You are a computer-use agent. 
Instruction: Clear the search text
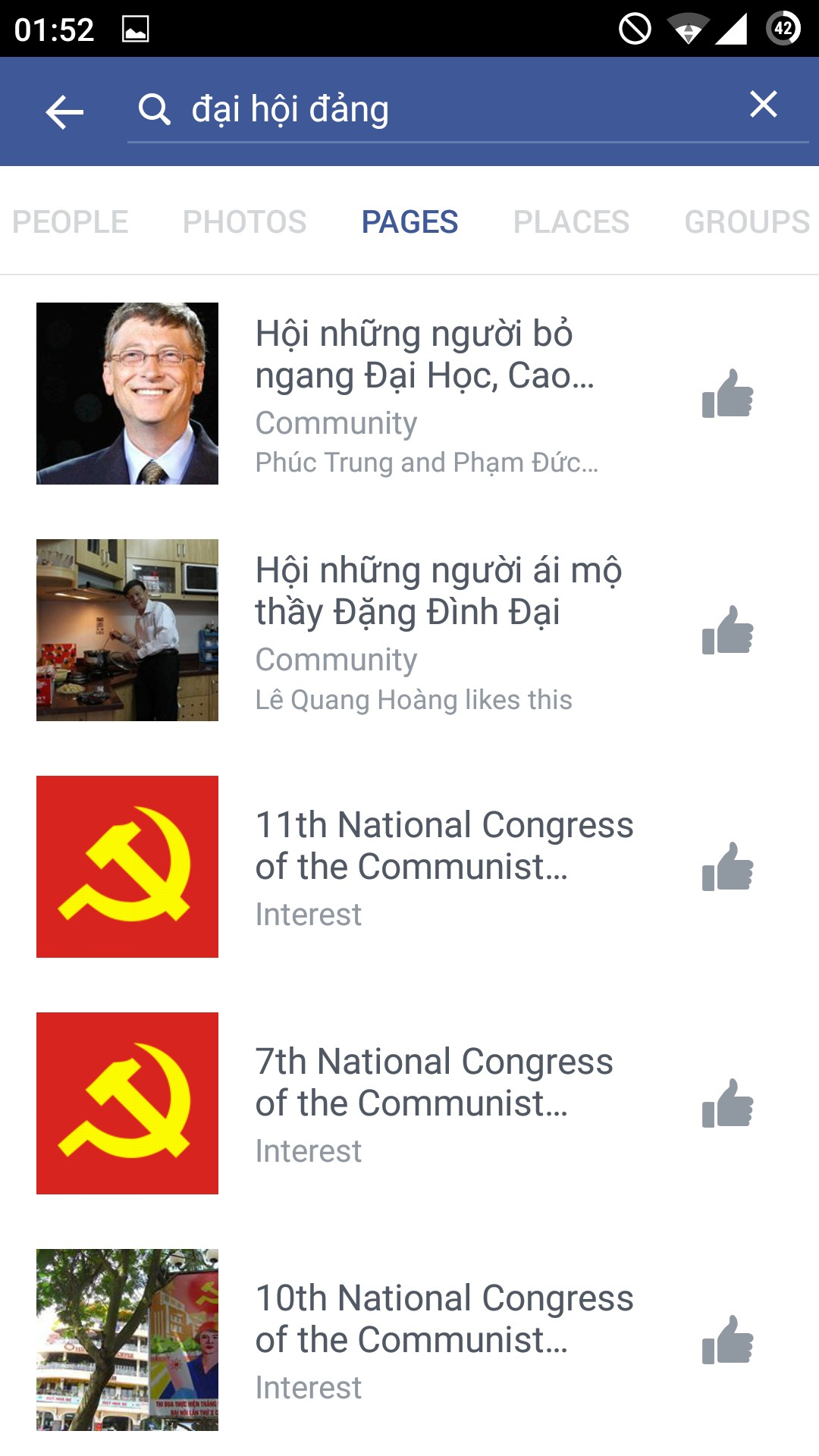763,105
